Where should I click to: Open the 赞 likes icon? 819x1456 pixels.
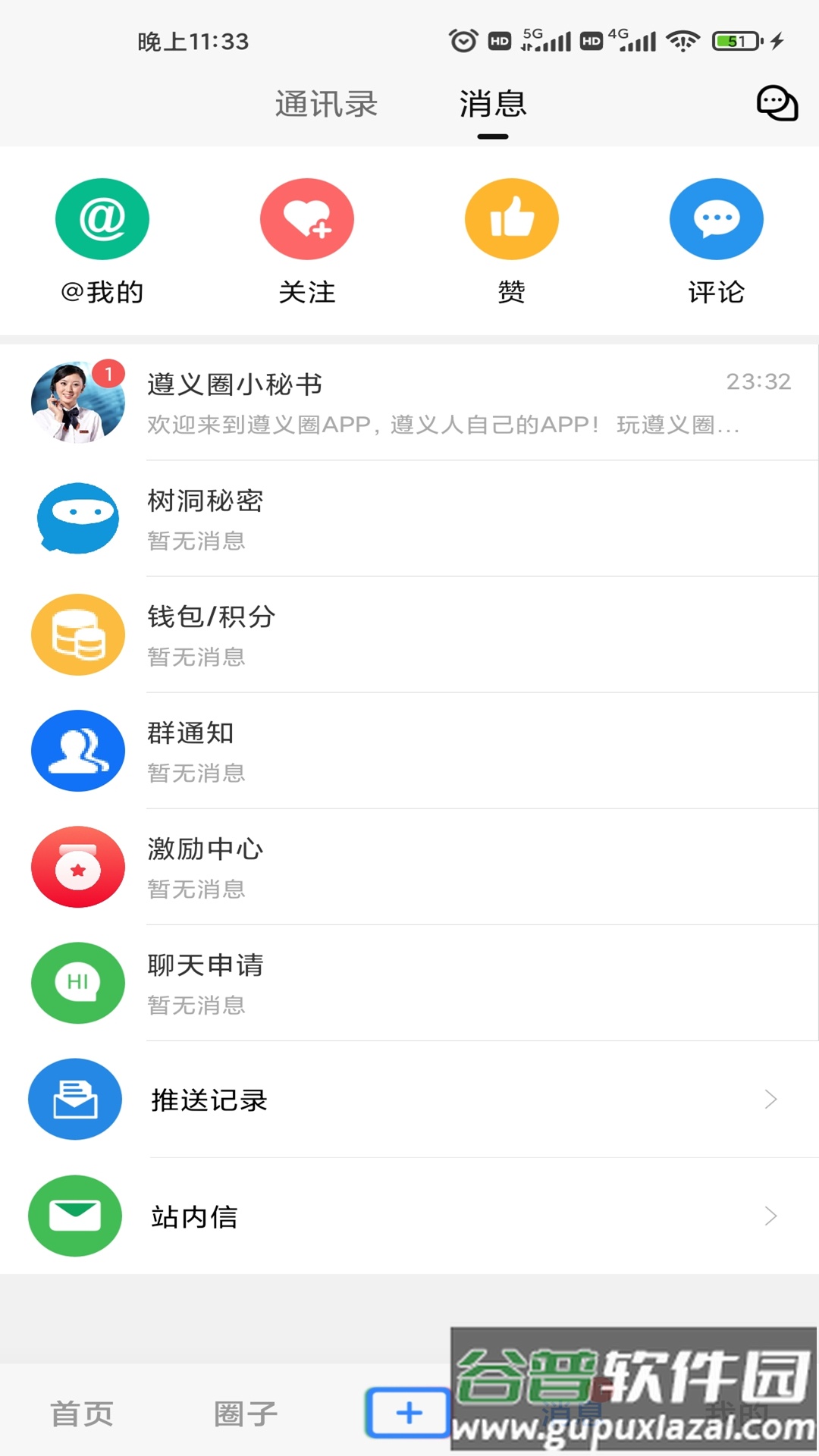(x=512, y=218)
